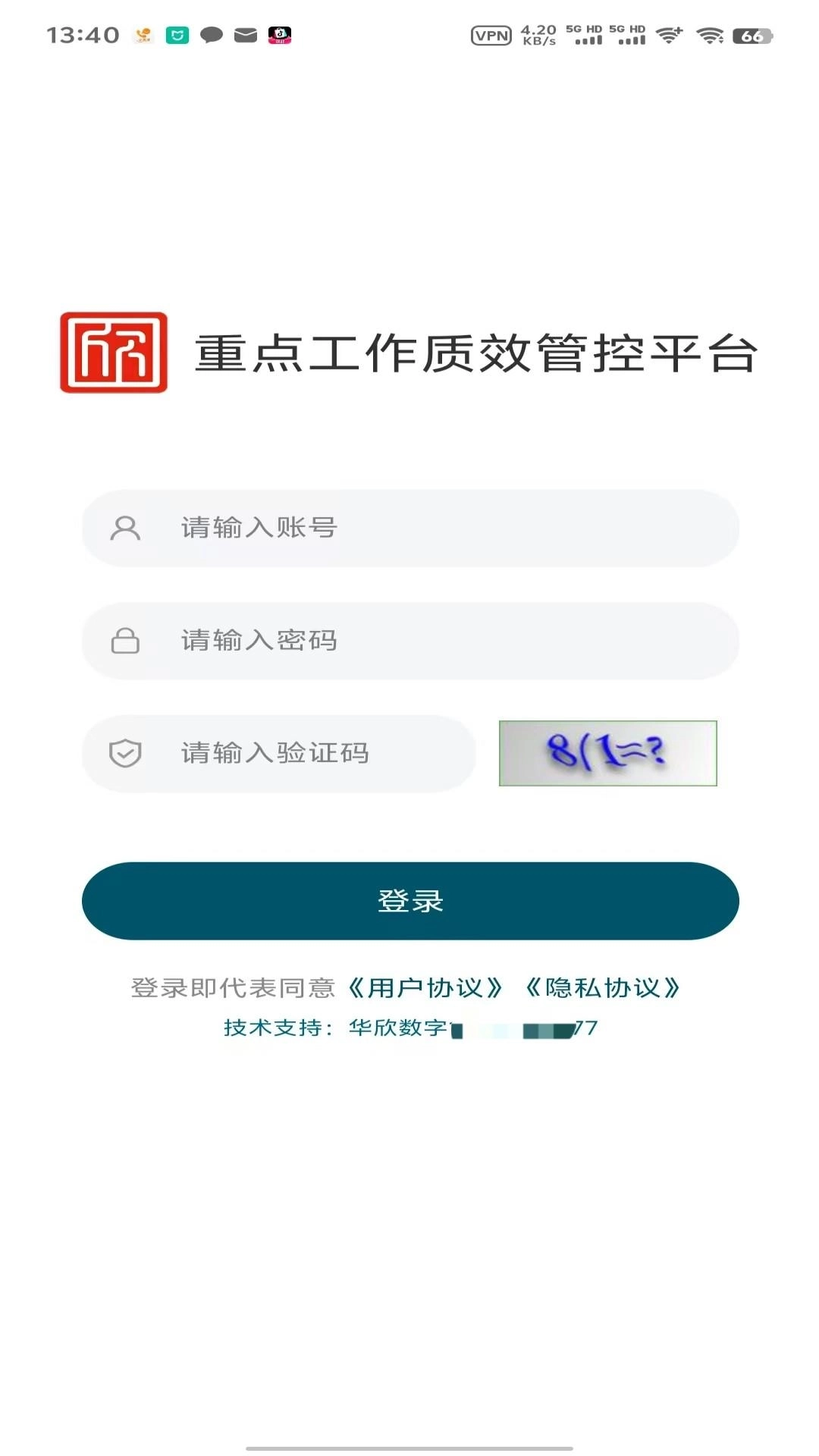Click the shield icon beside the captcha input
The width and height of the screenshot is (819, 1456).
point(126,753)
